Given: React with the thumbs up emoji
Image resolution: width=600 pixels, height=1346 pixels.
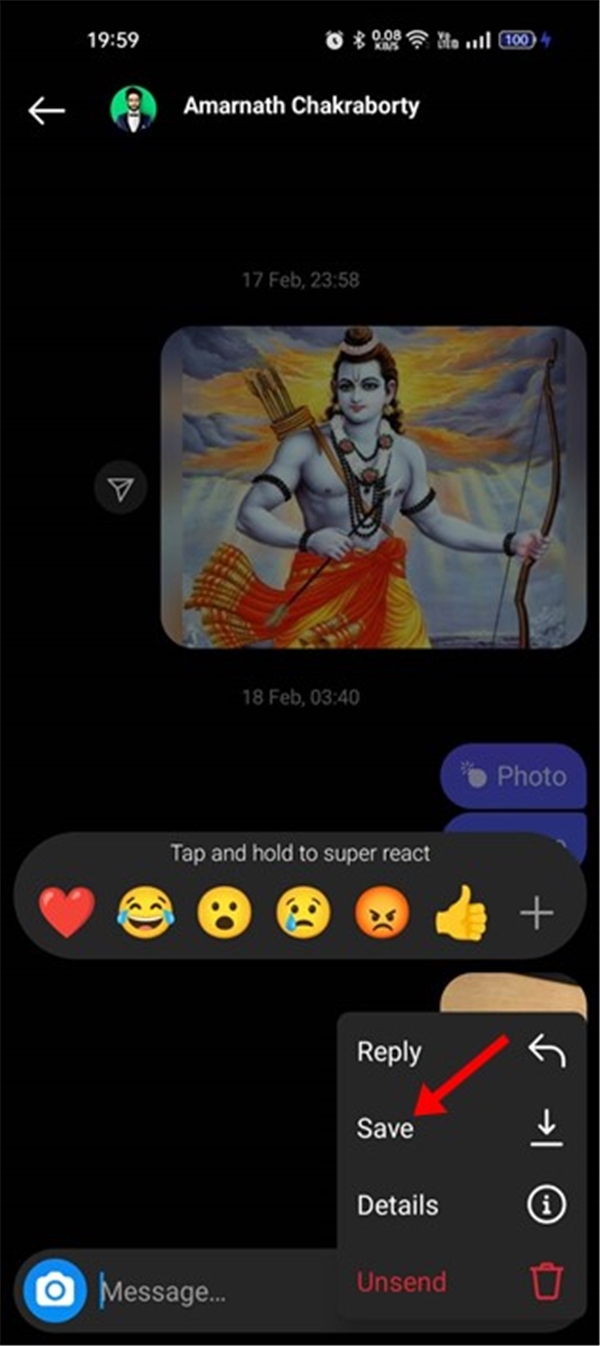Looking at the screenshot, I should pyautogui.click(x=461, y=912).
